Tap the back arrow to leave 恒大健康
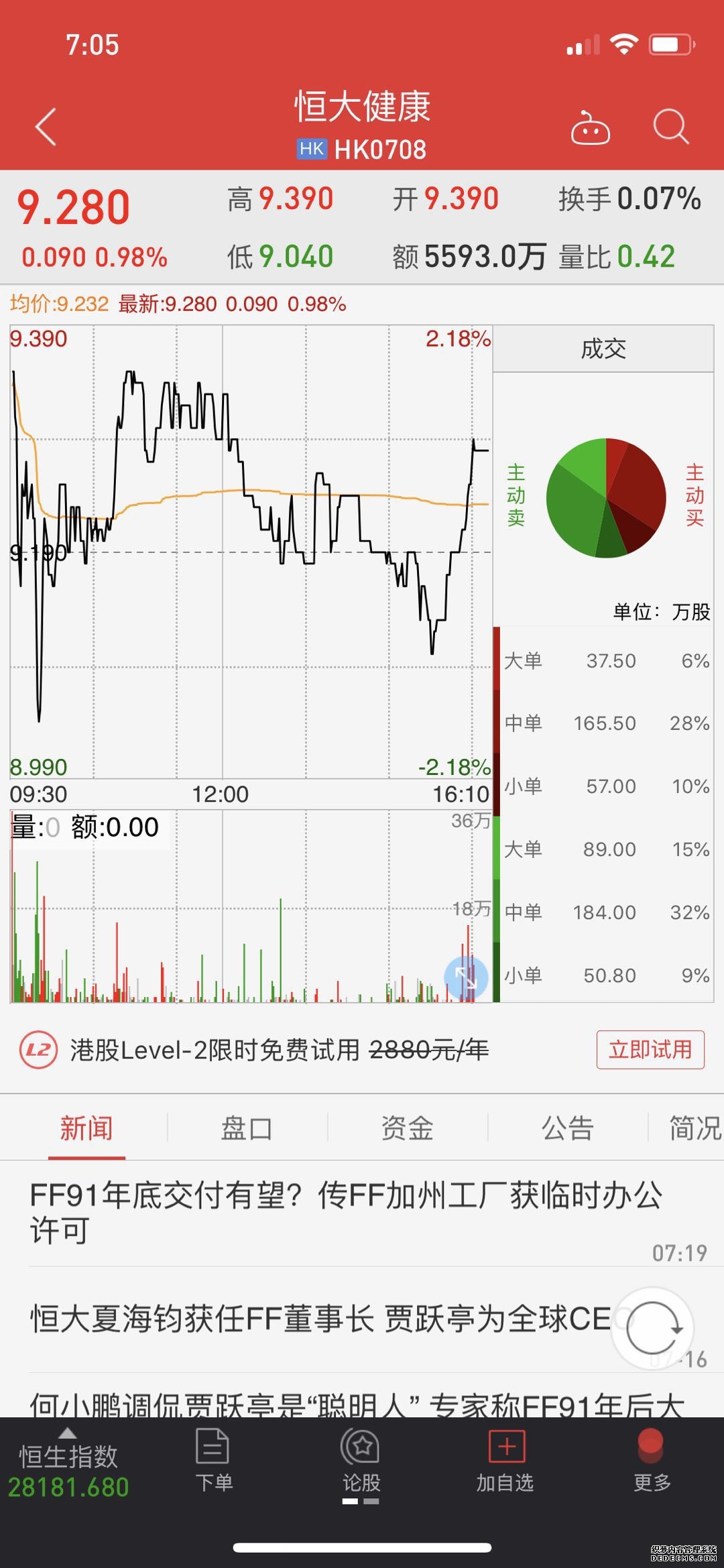 point(44,127)
